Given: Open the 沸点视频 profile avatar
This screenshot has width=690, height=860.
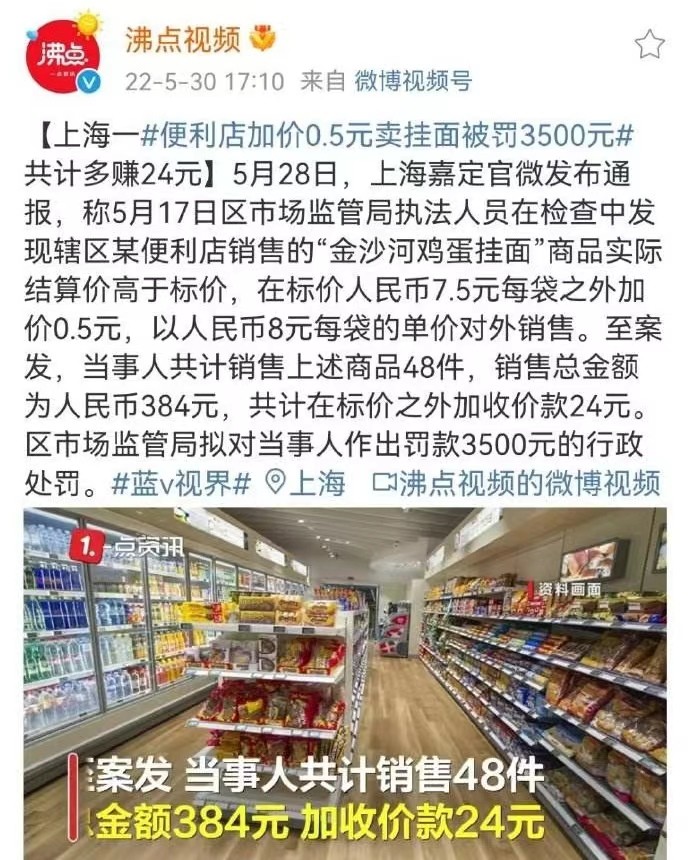Looking at the screenshot, I should (x=64, y=56).
